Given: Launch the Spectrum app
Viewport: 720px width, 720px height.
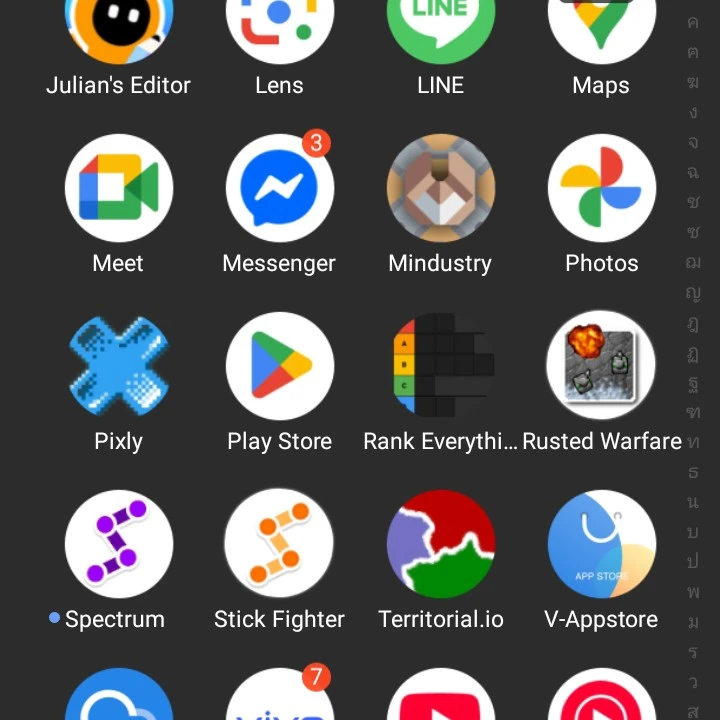Looking at the screenshot, I should coord(119,544).
